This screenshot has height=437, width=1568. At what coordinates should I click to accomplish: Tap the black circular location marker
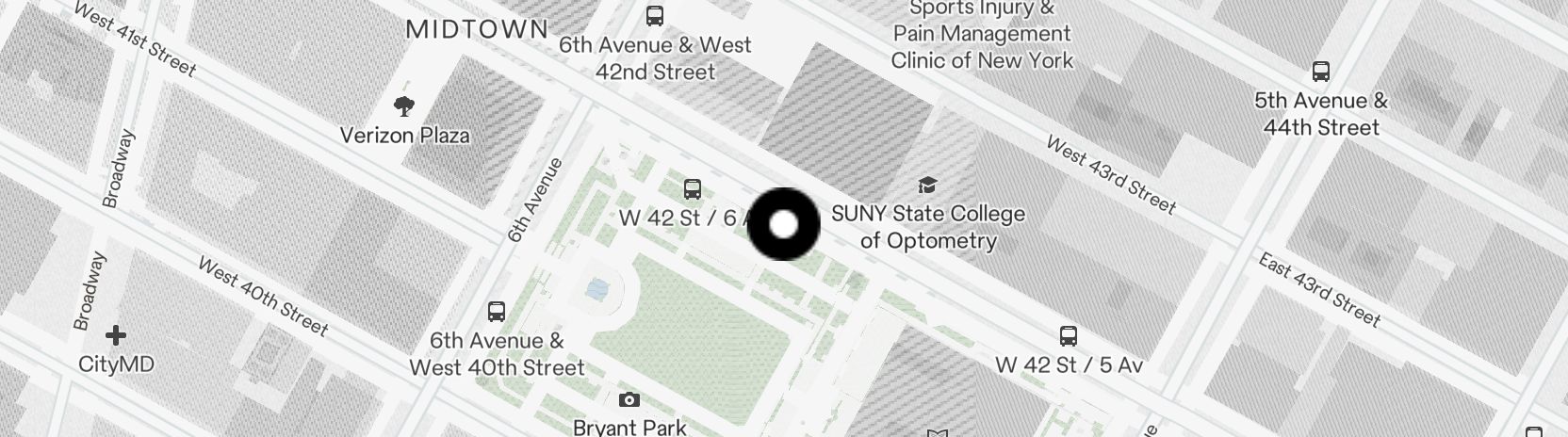[783, 225]
